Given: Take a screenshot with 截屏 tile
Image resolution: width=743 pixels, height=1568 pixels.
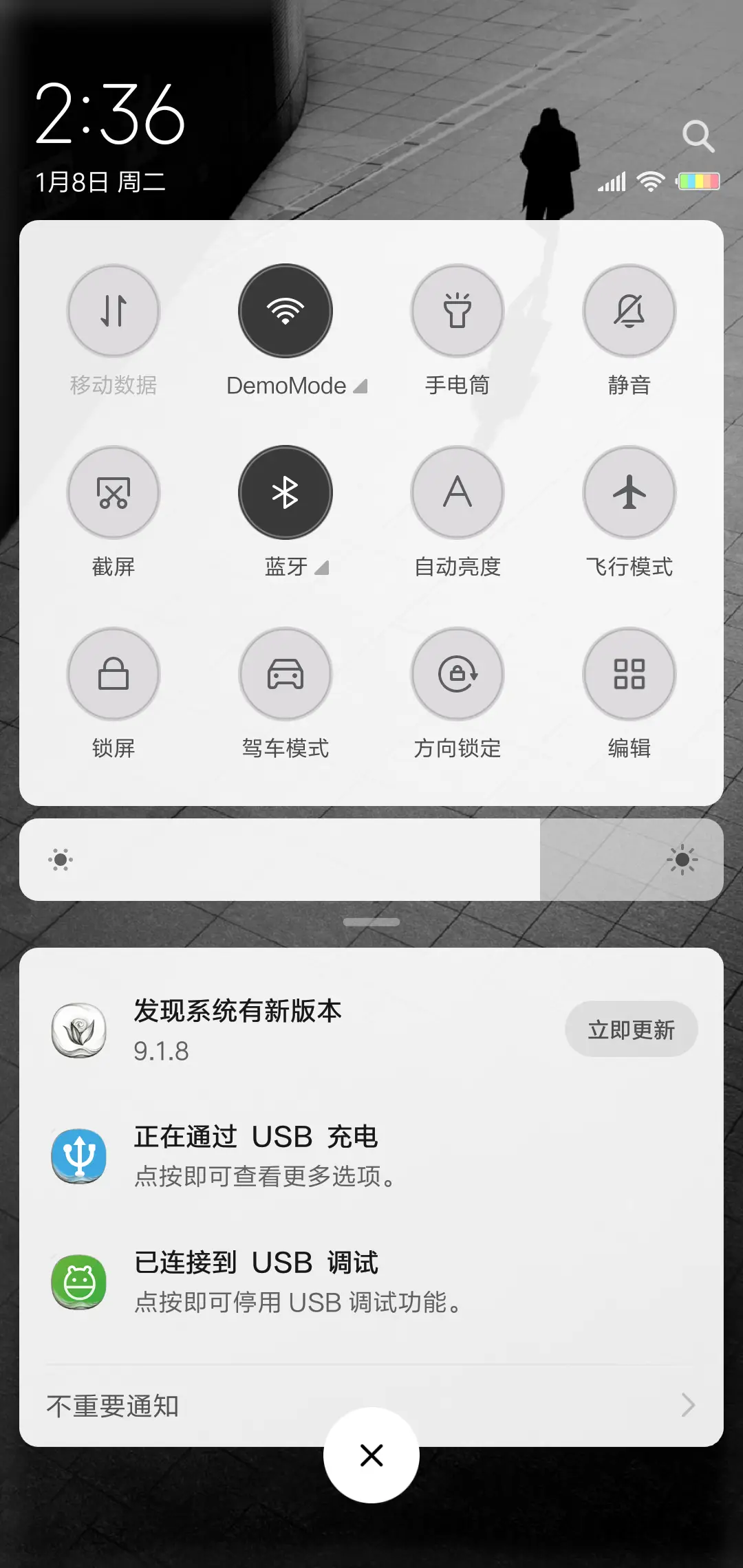Looking at the screenshot, I should pos(114,492).
